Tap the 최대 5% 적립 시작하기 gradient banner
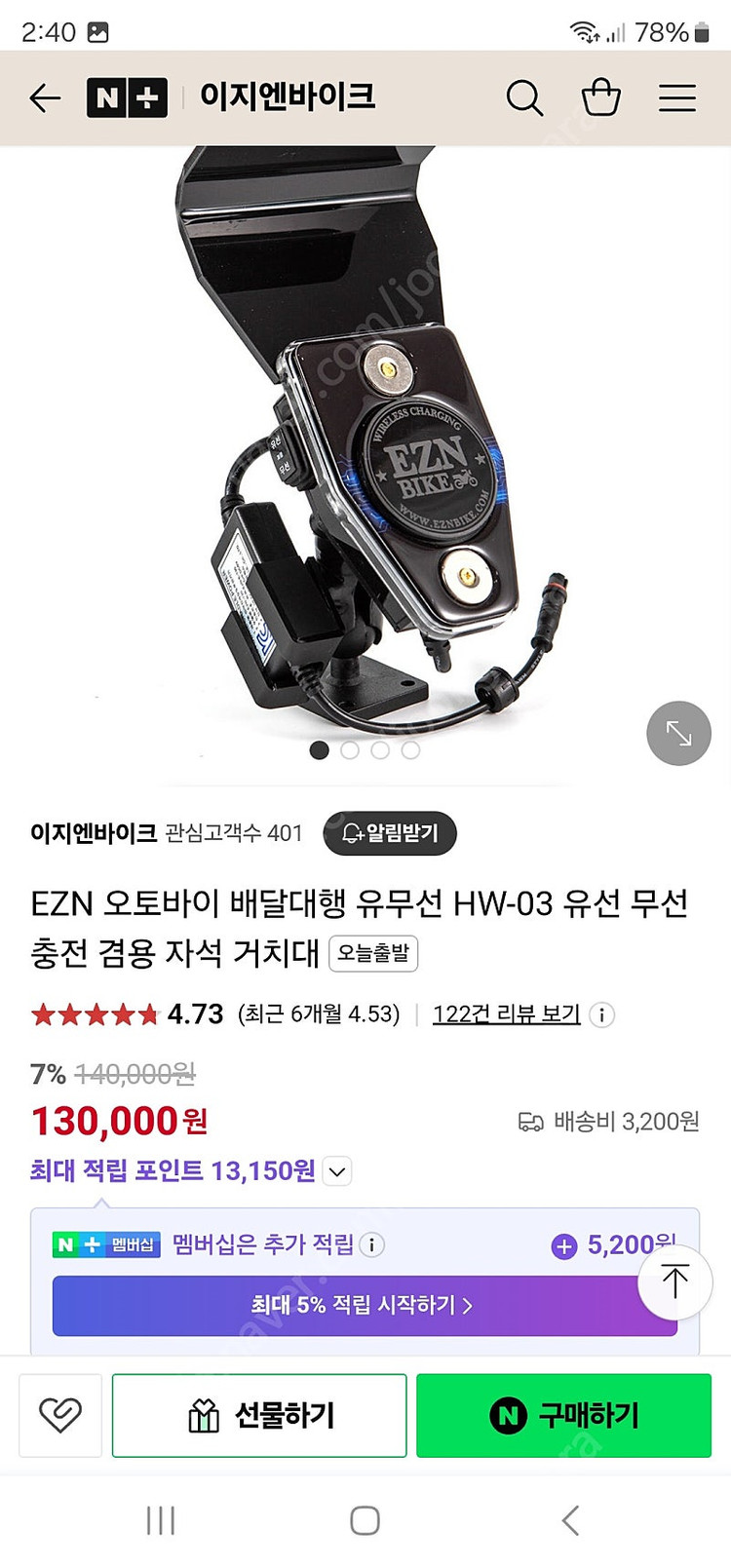This screenshot has width=731, height=1568. (365, 1306)
